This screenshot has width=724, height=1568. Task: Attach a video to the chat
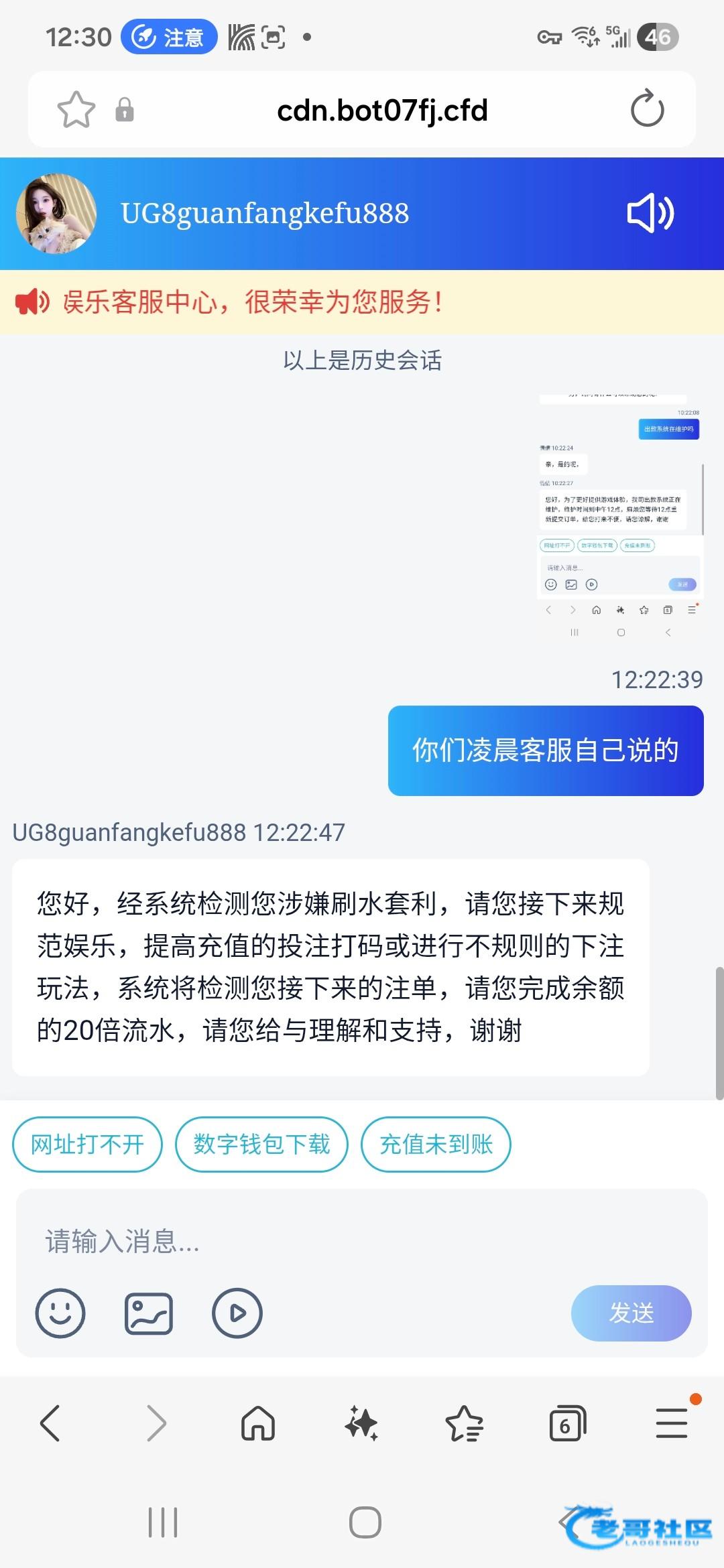(x=237, y=1313)
